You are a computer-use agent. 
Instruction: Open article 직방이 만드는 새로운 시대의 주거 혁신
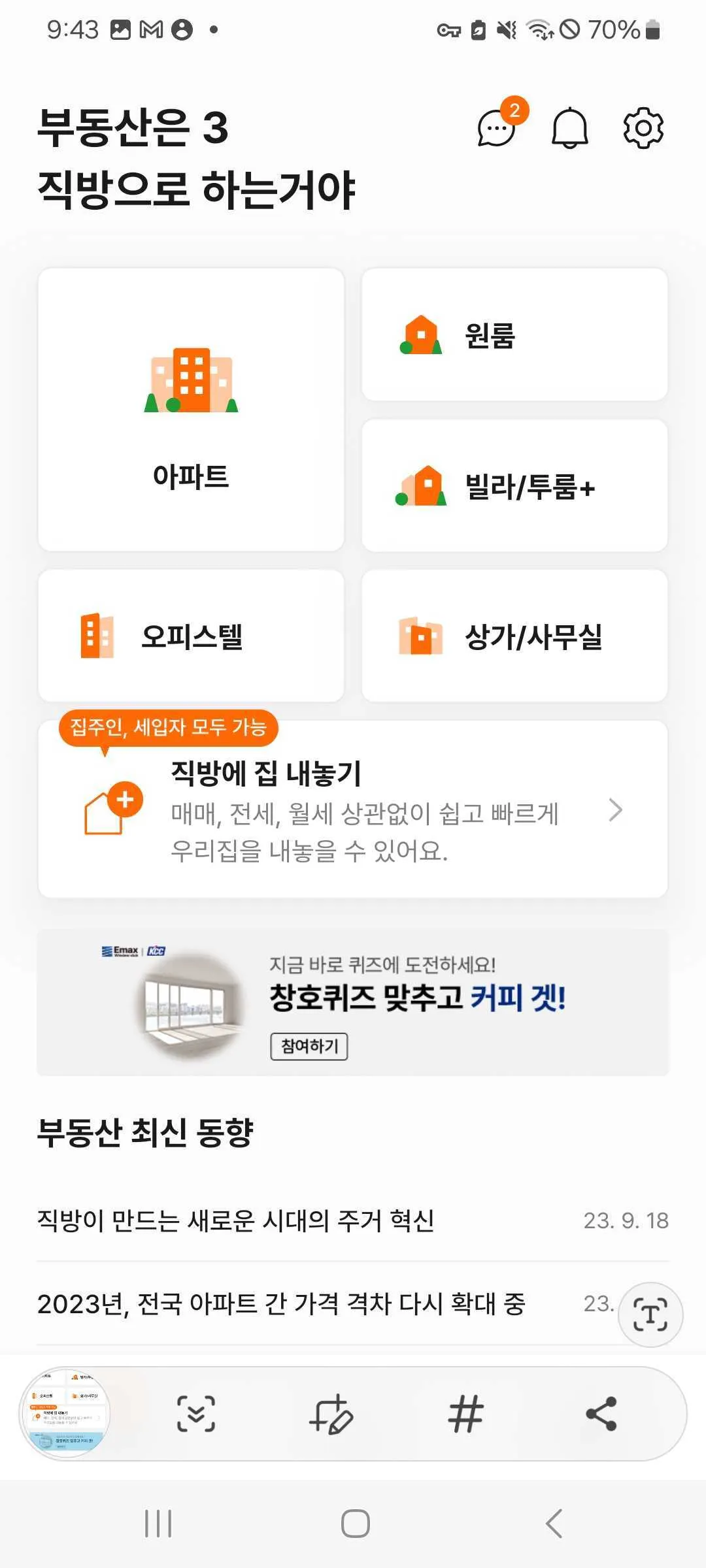coord(235,1220)
